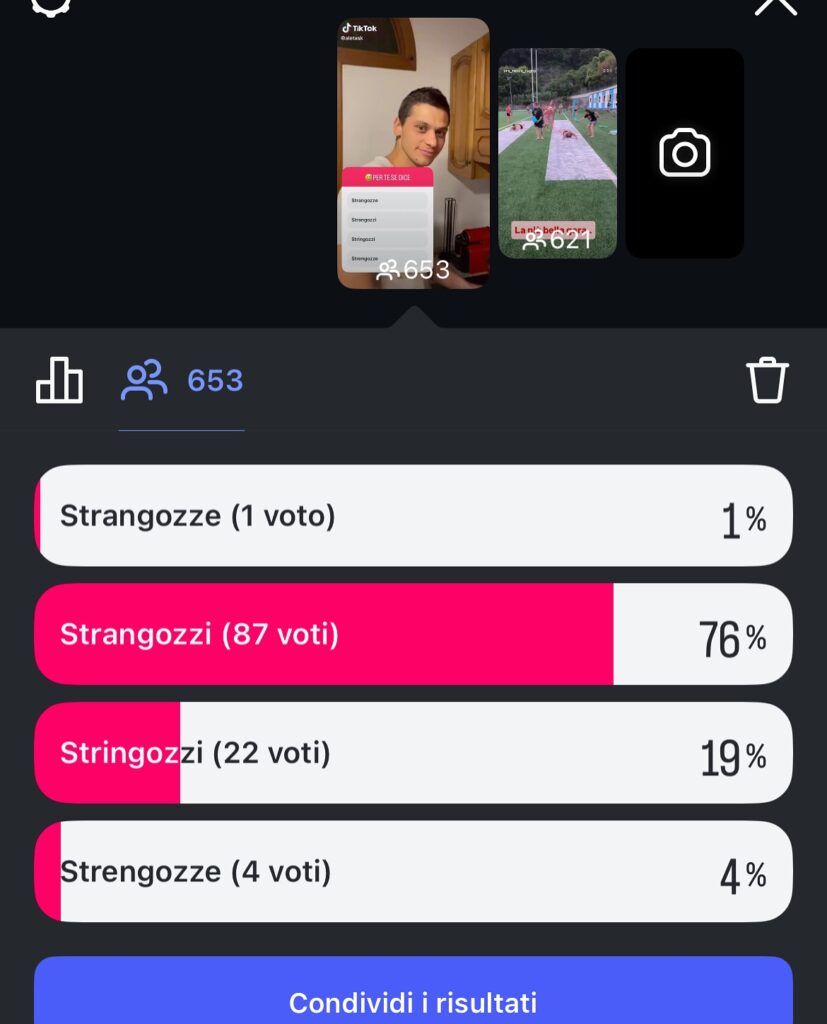
Task: View voters for Strangozzi (87 voti)
Action: 413,635
